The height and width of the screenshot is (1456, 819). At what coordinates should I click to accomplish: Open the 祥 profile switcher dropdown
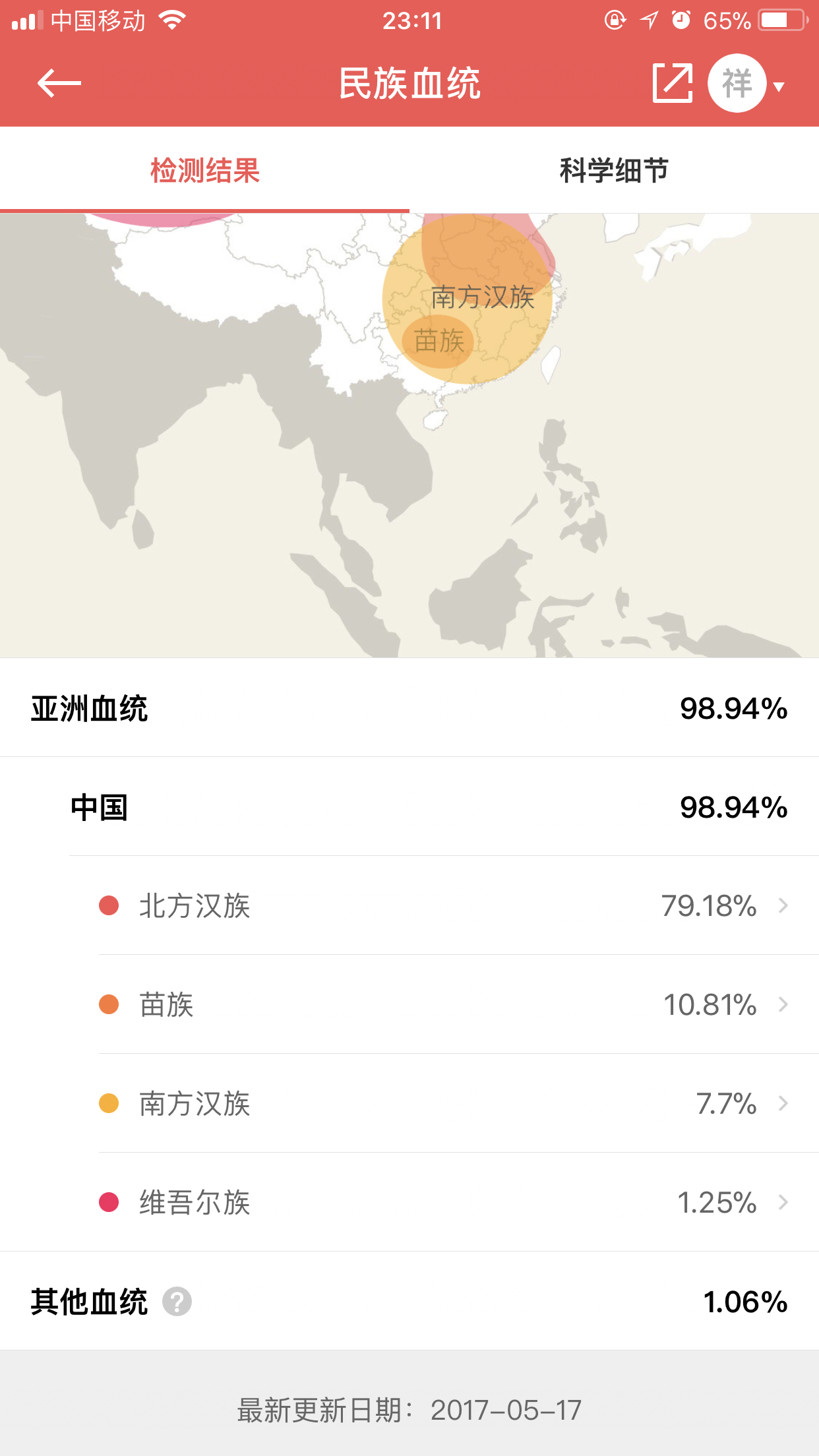(746, 84)
